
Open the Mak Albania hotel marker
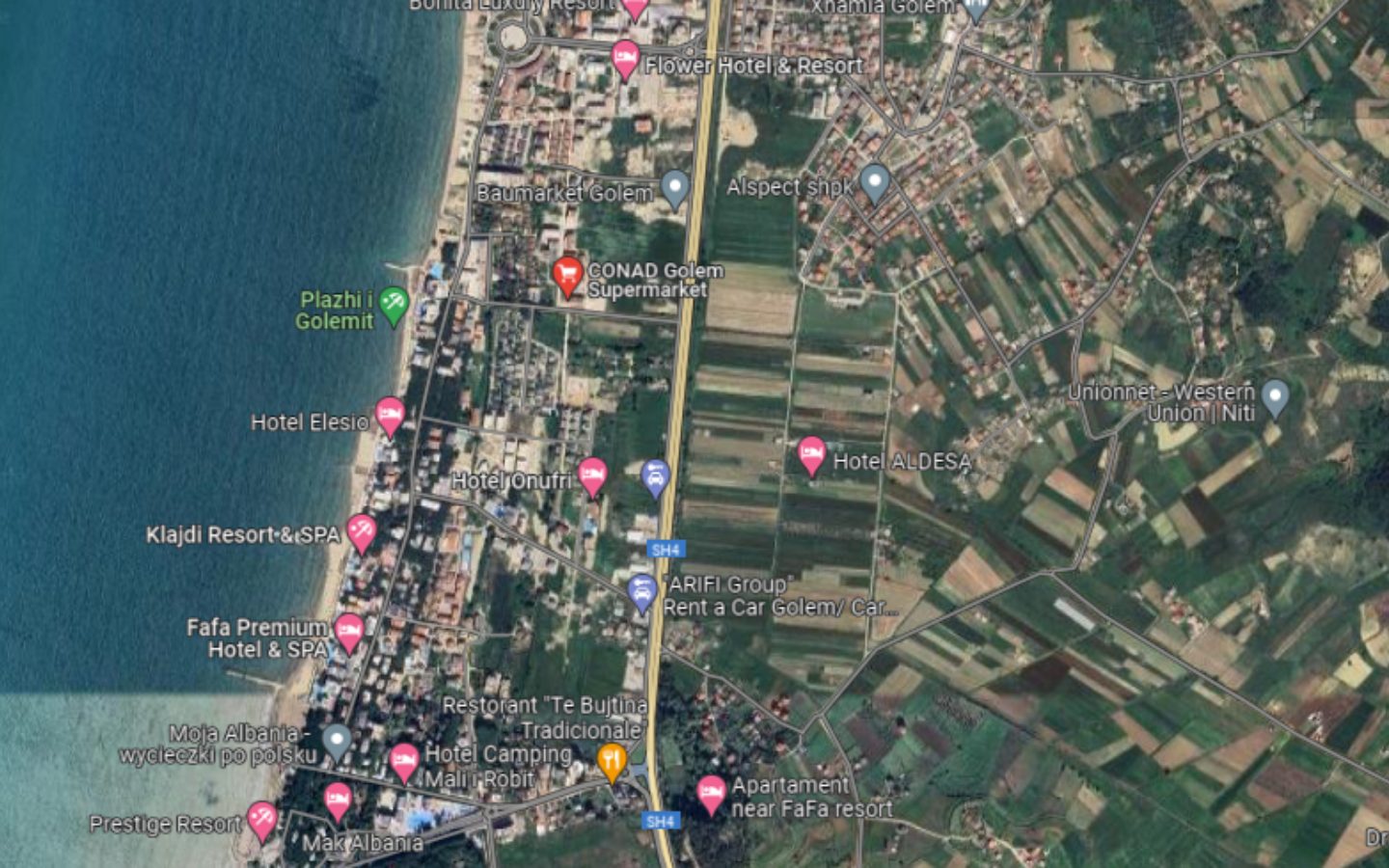pos(337,800)
